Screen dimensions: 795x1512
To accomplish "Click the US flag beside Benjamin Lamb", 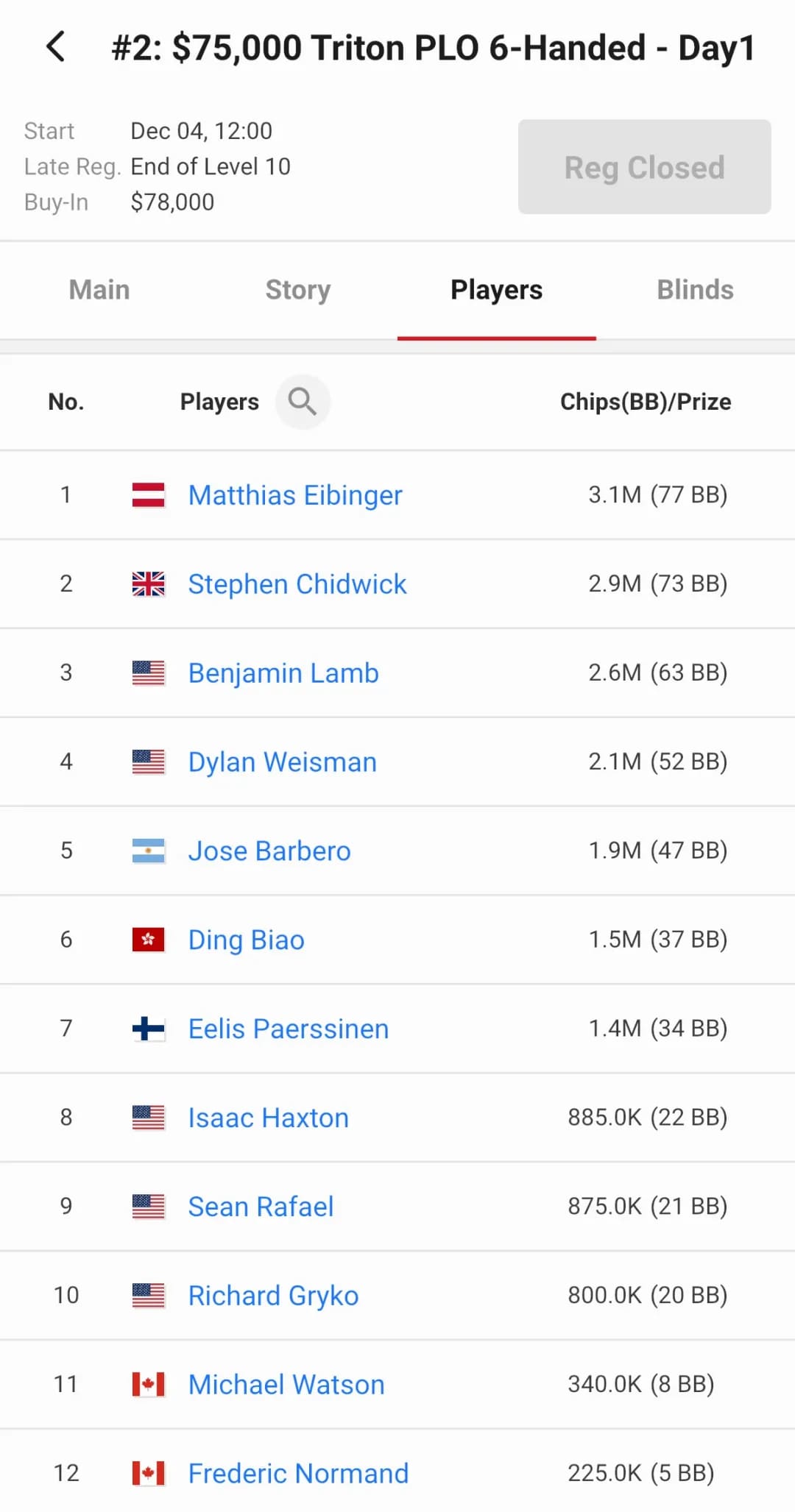I will (147, 672).
